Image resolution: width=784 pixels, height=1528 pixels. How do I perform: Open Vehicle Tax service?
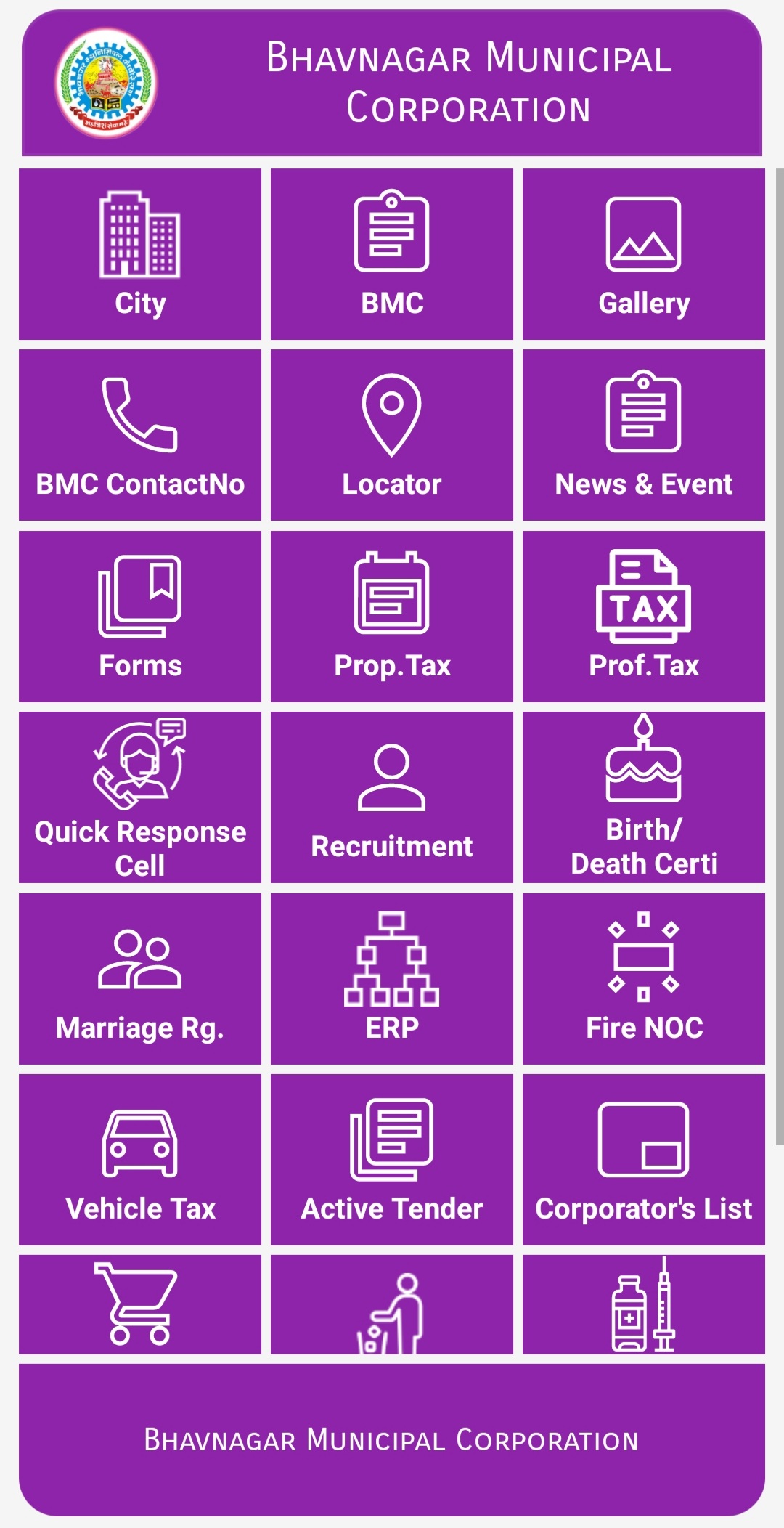(x=140, y=1160)
